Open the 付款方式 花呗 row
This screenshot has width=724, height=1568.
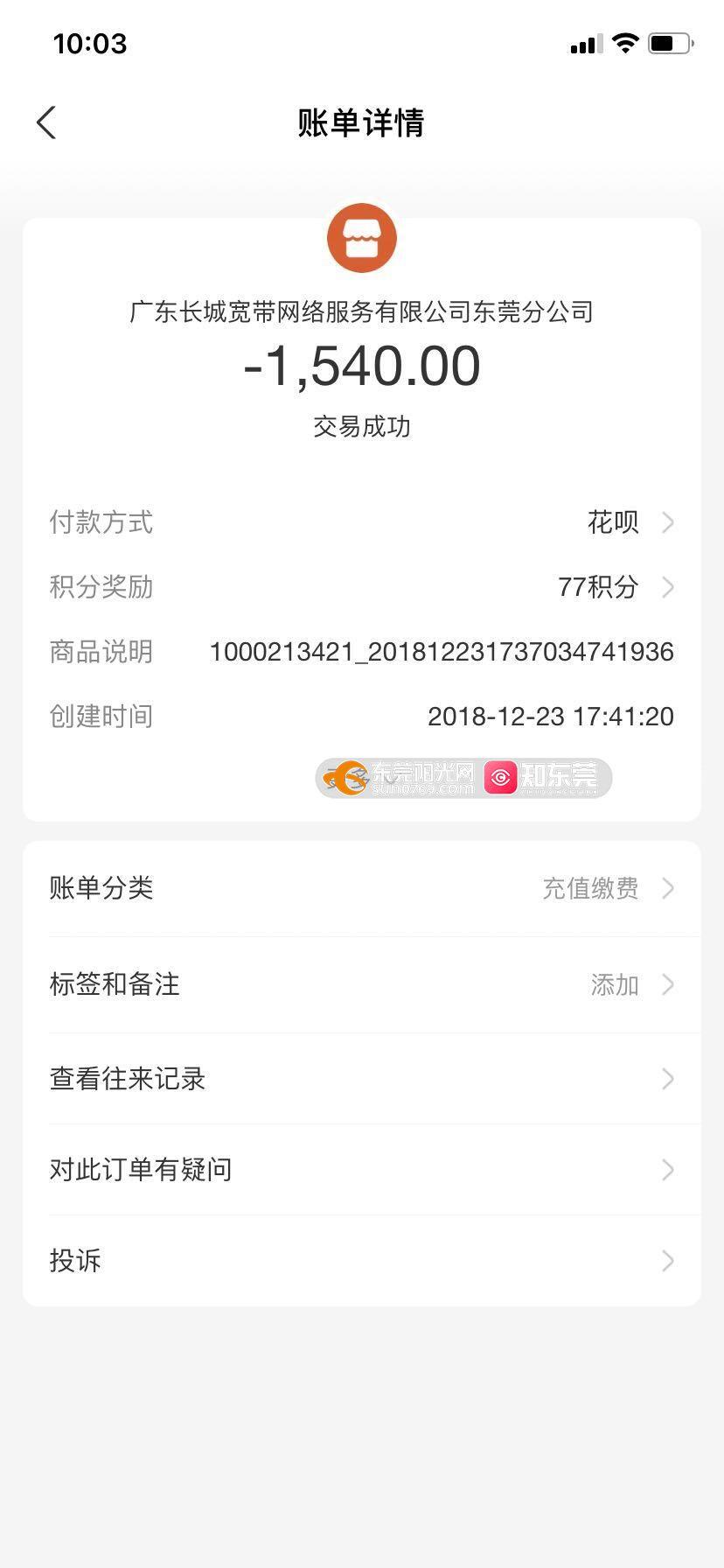(x=362, y=522)
